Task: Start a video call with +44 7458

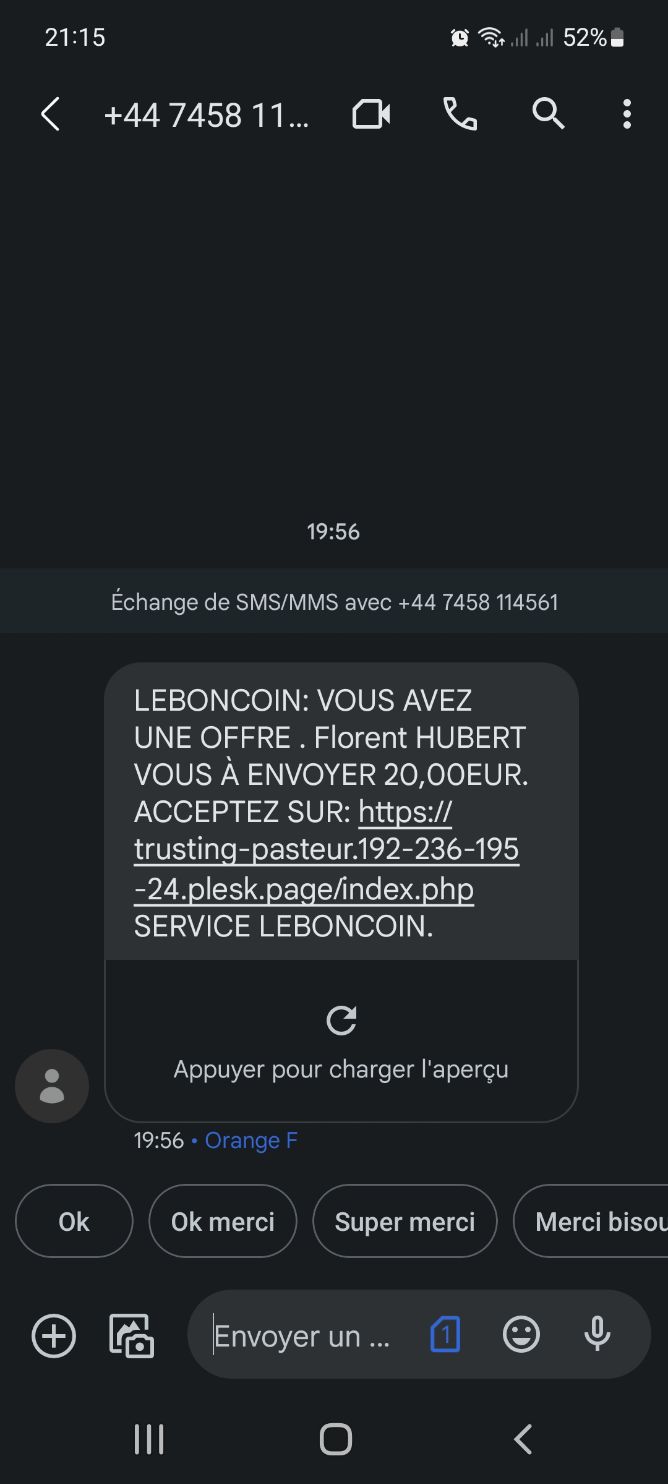Action: (x=371, y=115)
